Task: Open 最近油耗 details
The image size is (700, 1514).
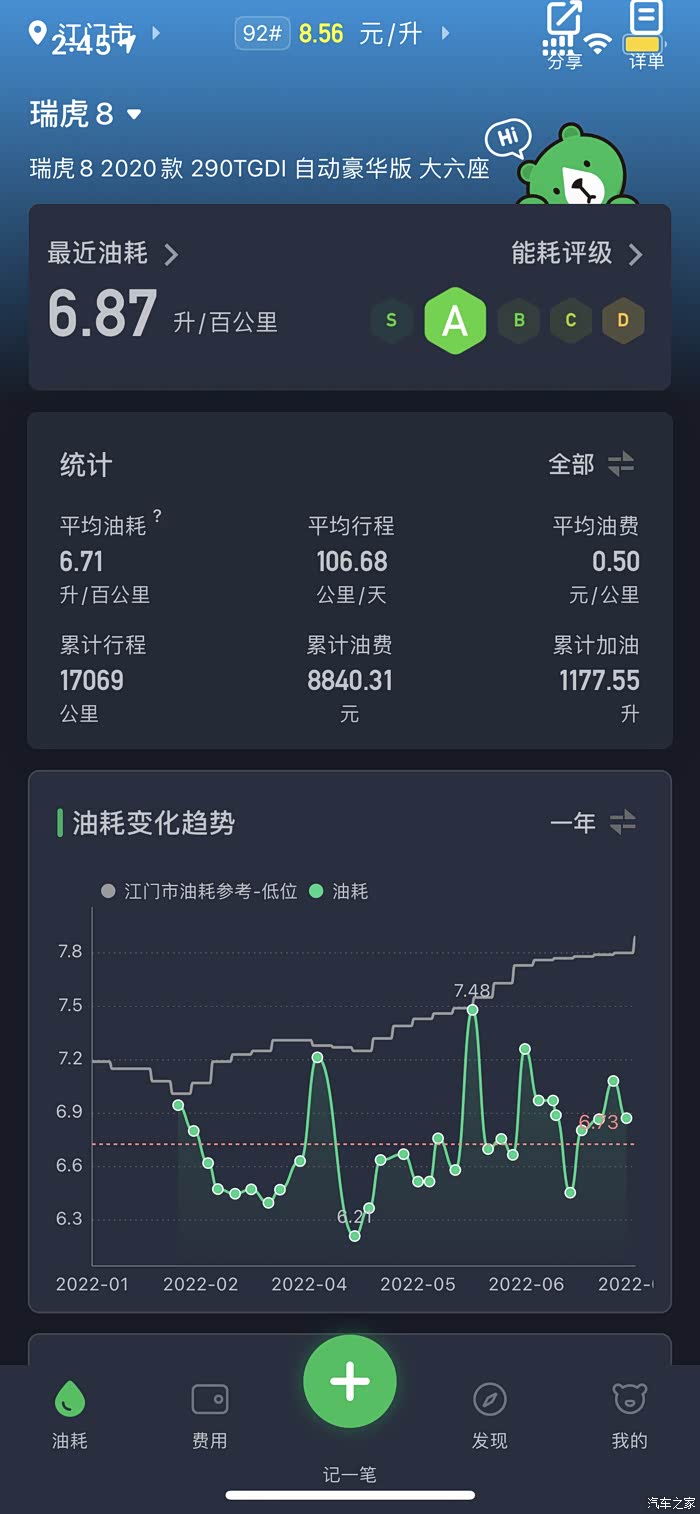Action: 113,254
